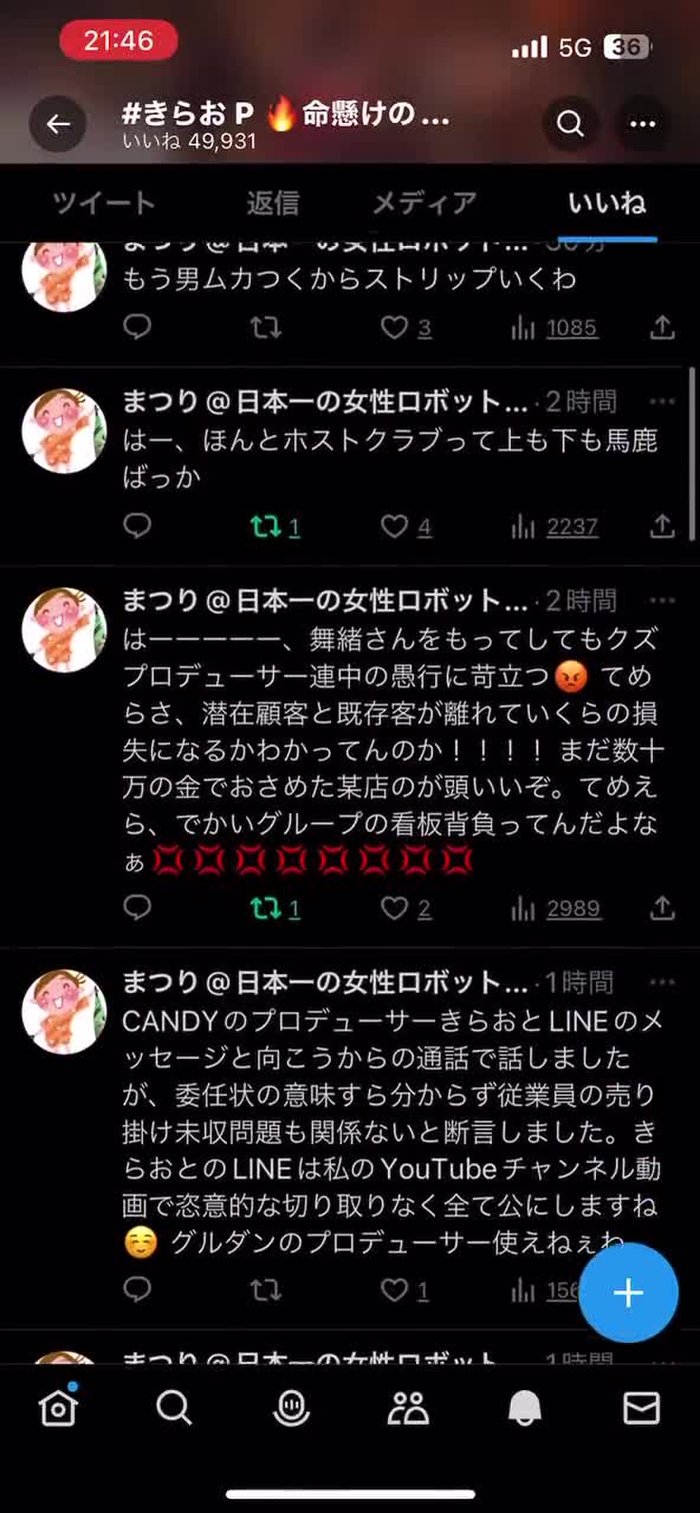This screenshot has width=700, height=1513.
Task: Open the home timeline tab
Action: point(58,1407)
